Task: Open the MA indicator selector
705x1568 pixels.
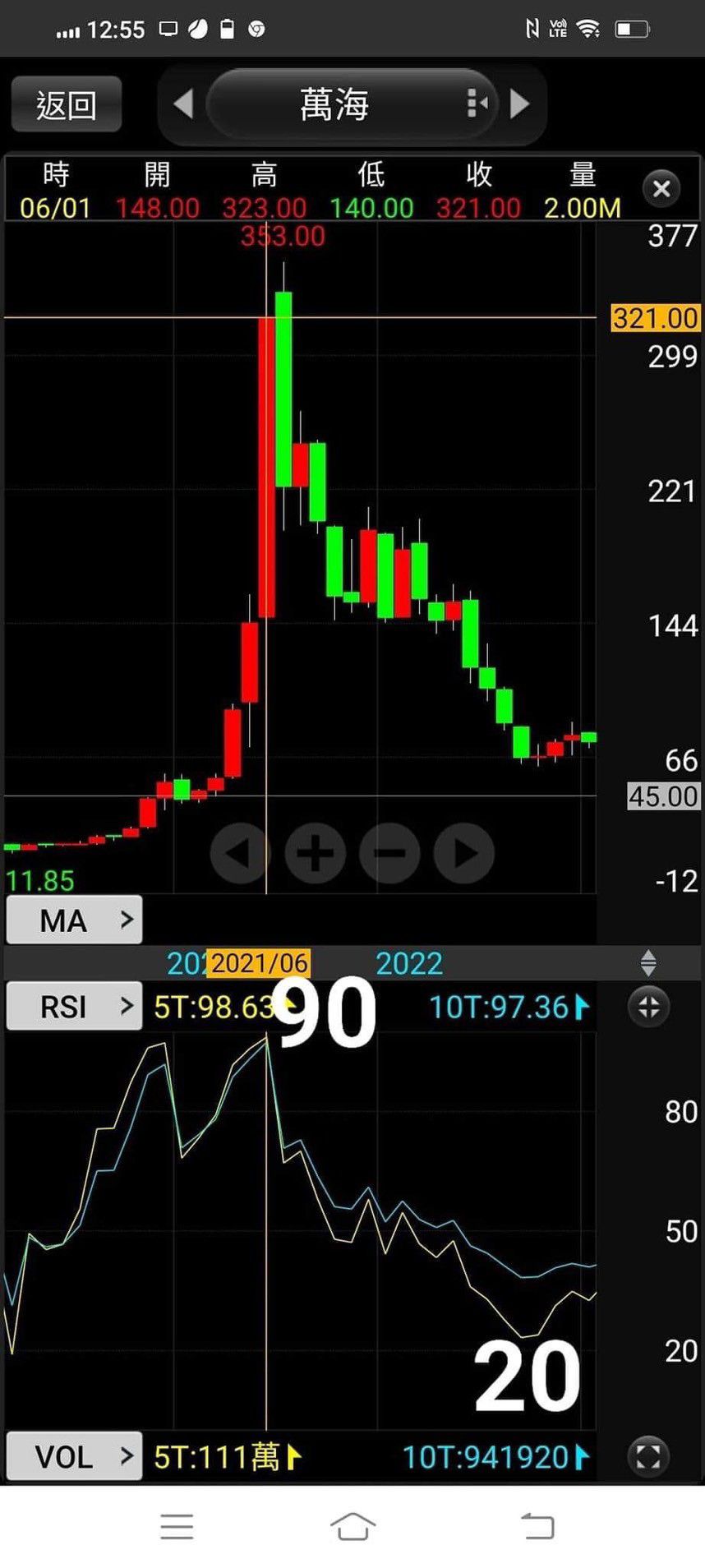Action: pyautogui.click(x=74, y=920)
